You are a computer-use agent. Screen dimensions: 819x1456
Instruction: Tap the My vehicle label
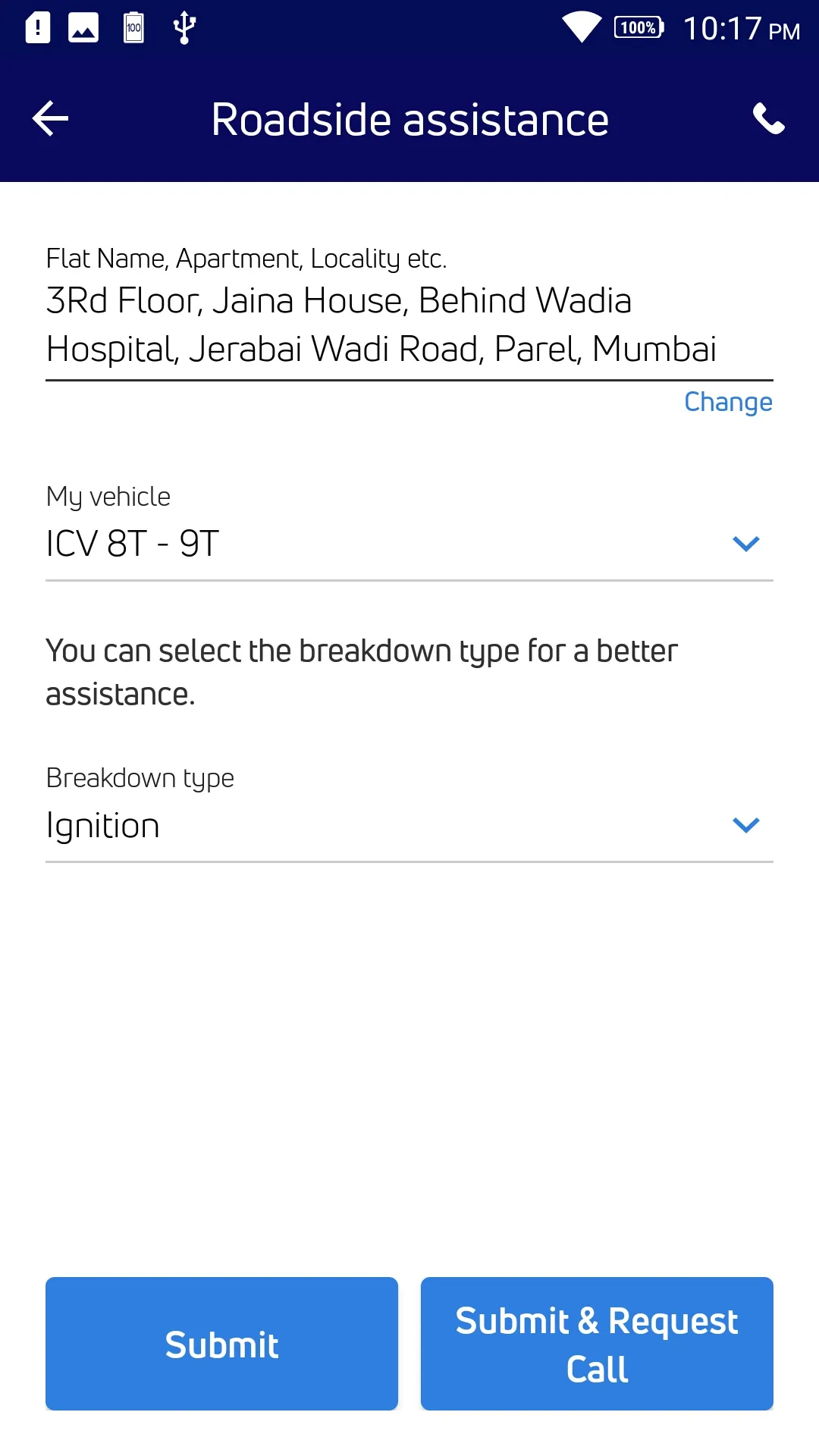click(x=108, y=497)
